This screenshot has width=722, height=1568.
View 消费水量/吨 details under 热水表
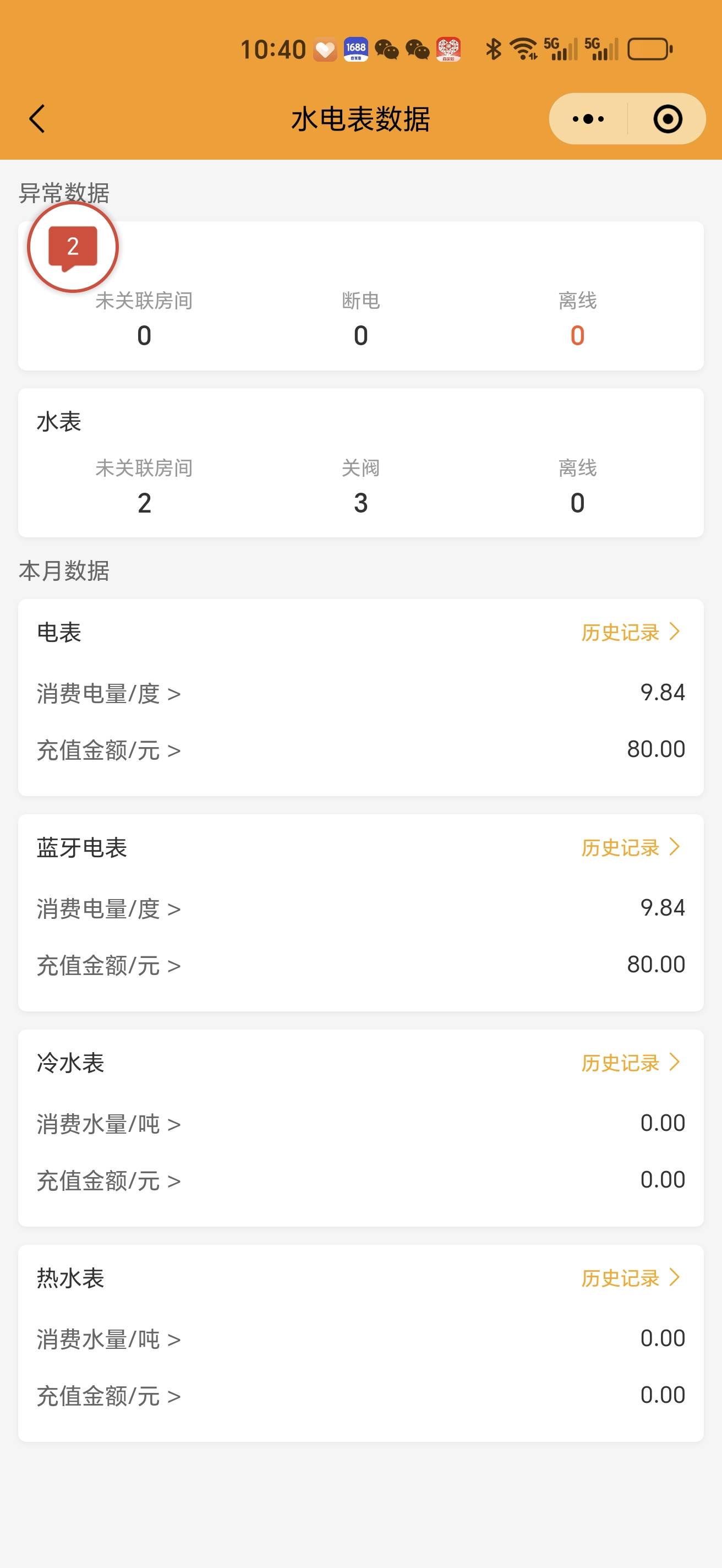click(x=109, y=1339)
